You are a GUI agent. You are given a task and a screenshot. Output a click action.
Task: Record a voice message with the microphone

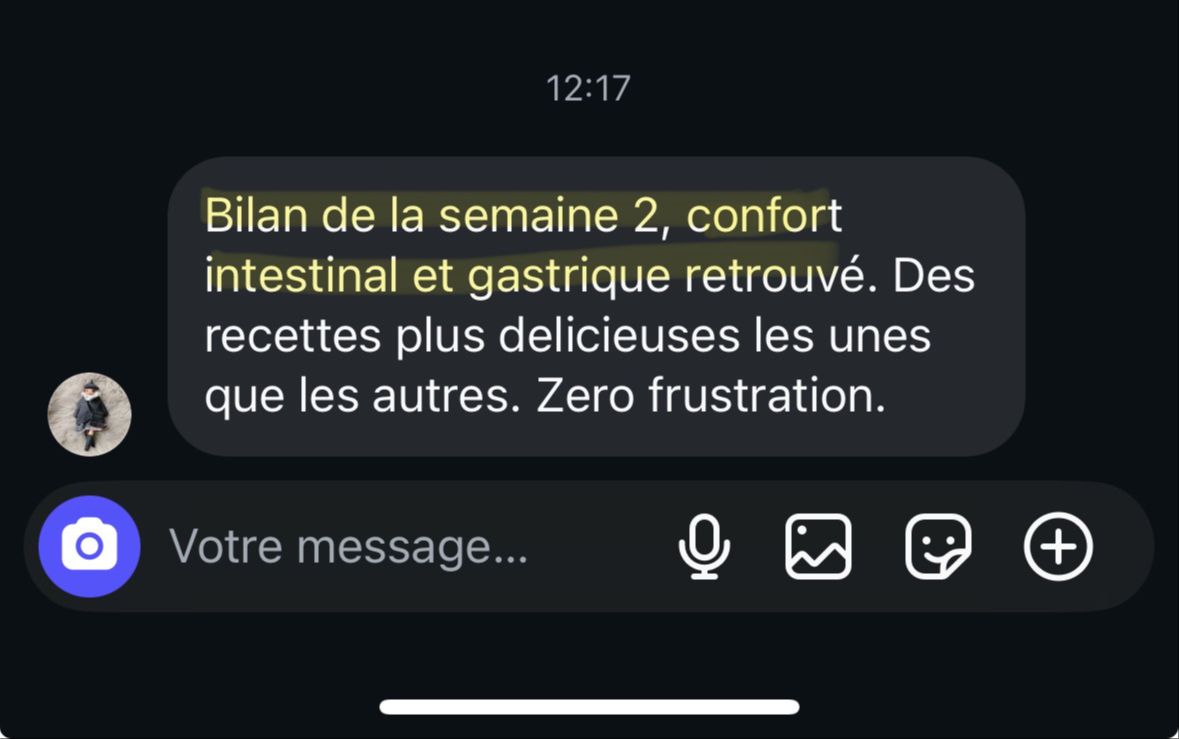click(x=704, y=547)
